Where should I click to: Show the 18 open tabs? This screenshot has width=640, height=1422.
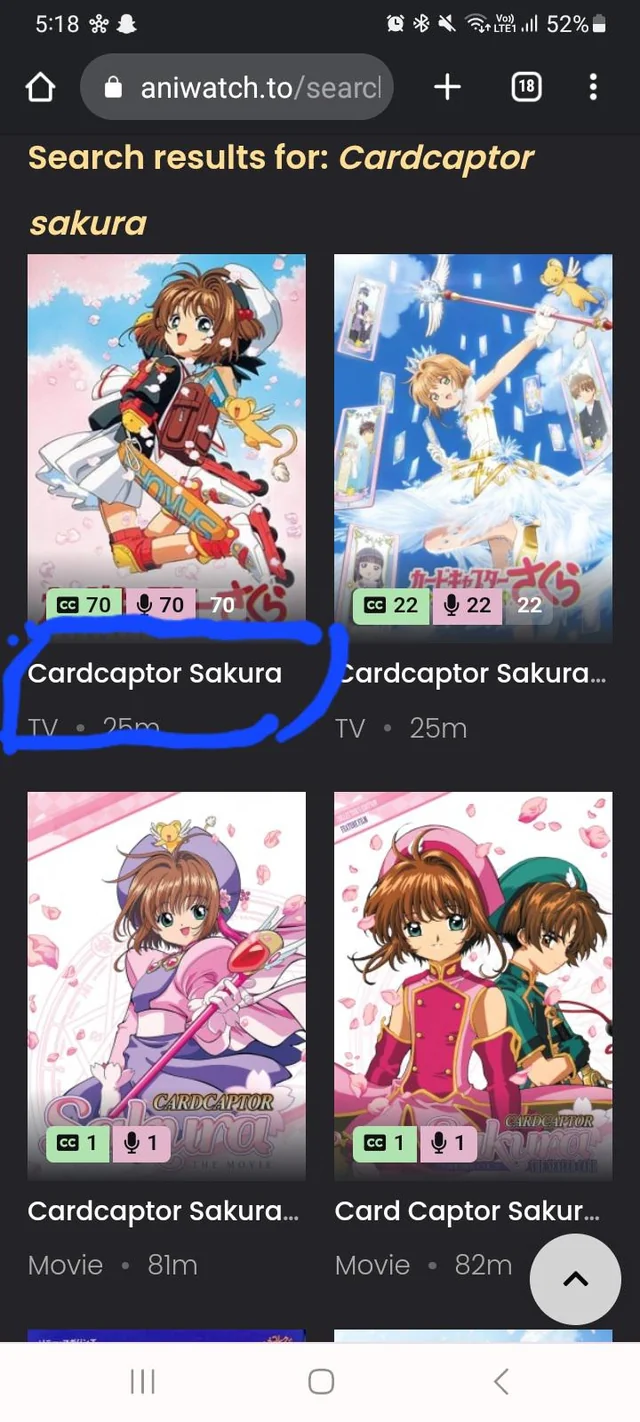click(526, 88)
